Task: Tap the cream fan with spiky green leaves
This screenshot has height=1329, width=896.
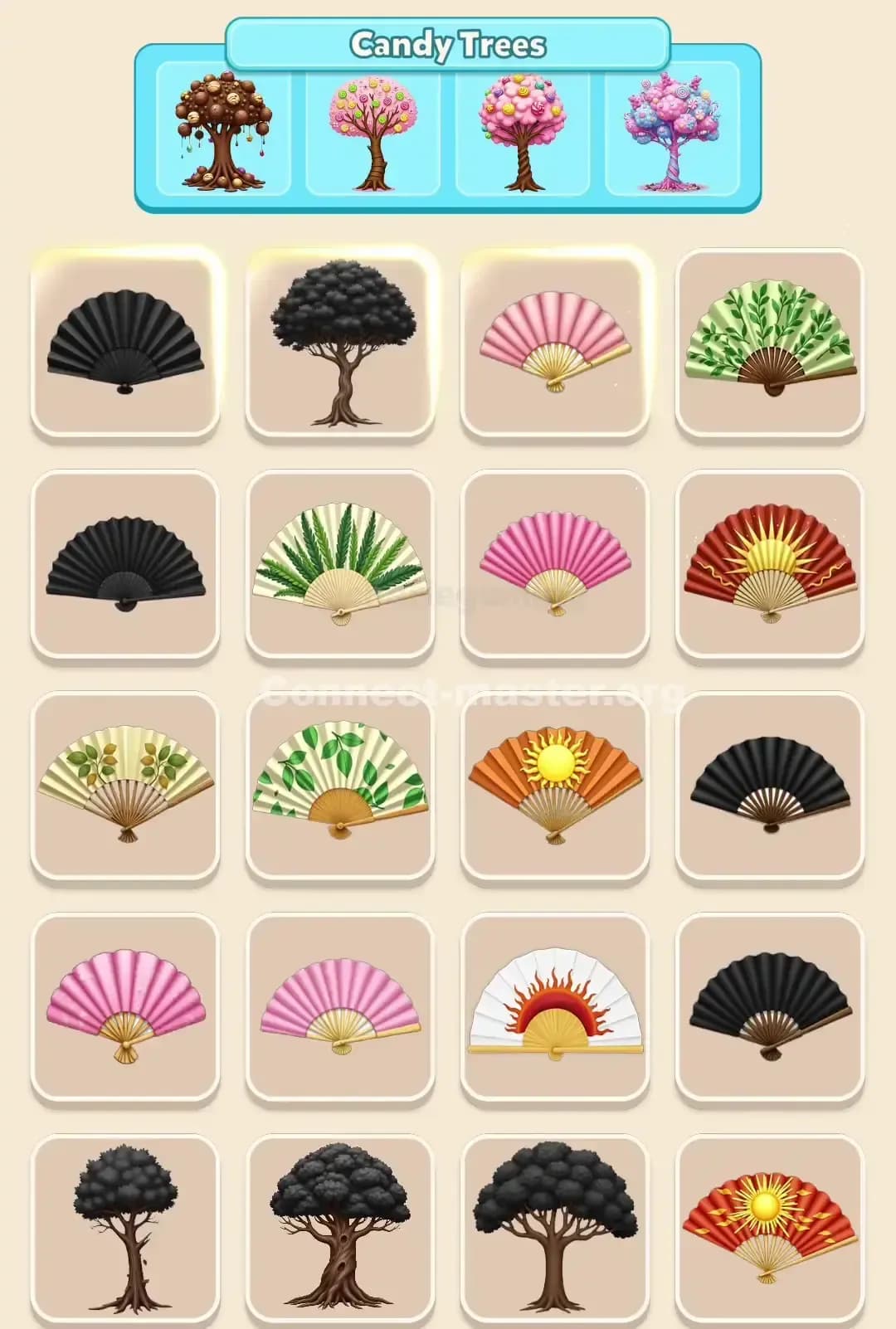Action: tap(340, 564)
